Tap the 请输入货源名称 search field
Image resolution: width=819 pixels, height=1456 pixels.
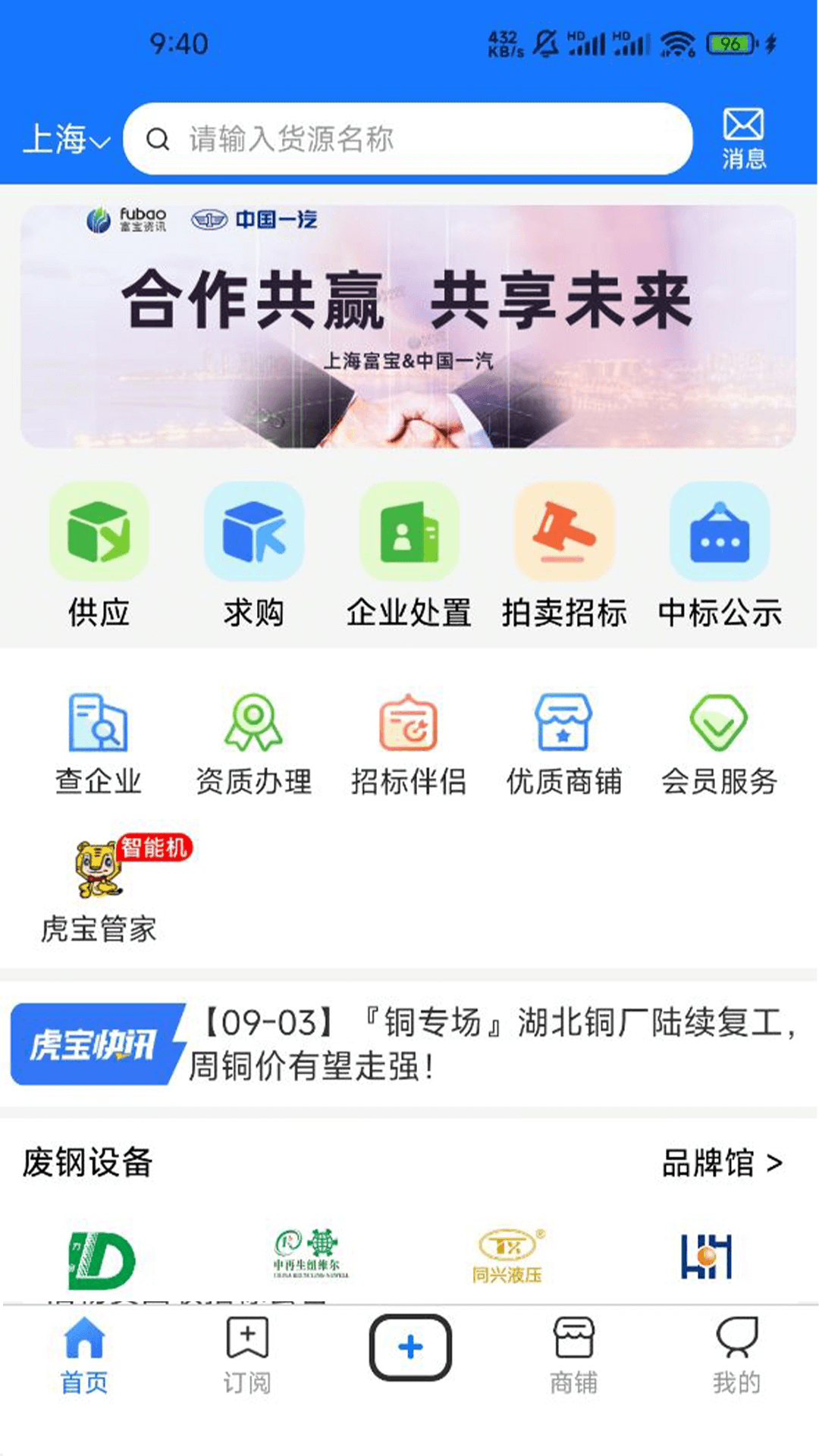click(x=409, y=139)
